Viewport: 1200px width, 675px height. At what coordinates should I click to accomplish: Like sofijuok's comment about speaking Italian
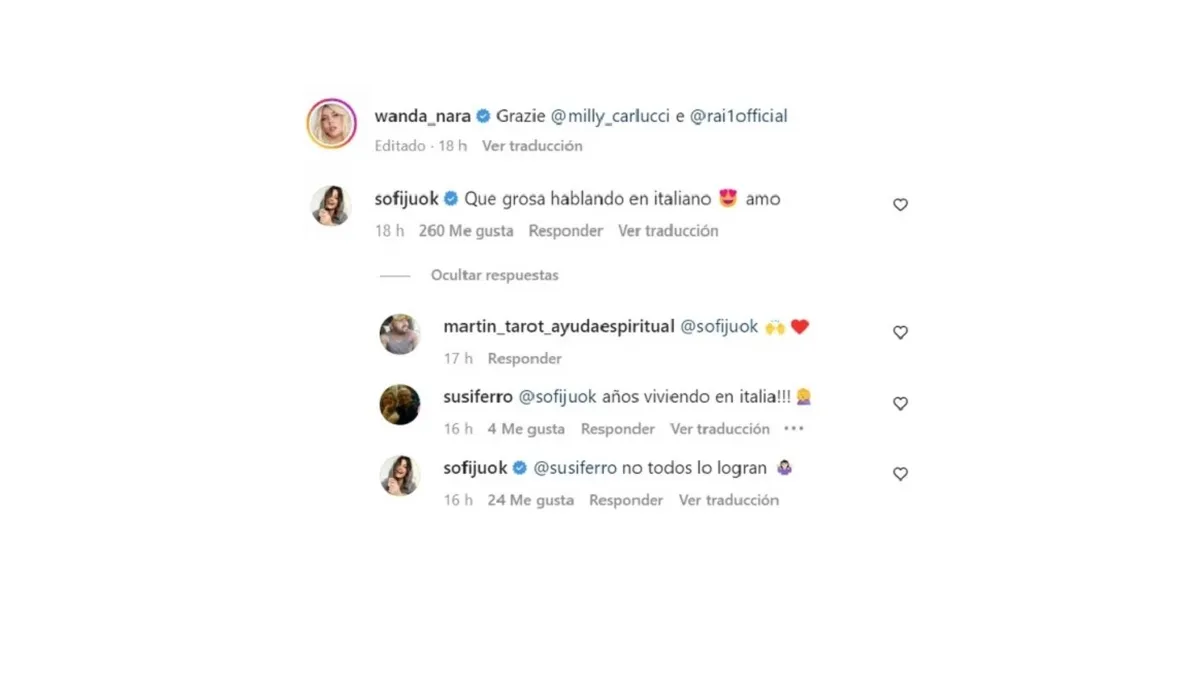(900, 205)
